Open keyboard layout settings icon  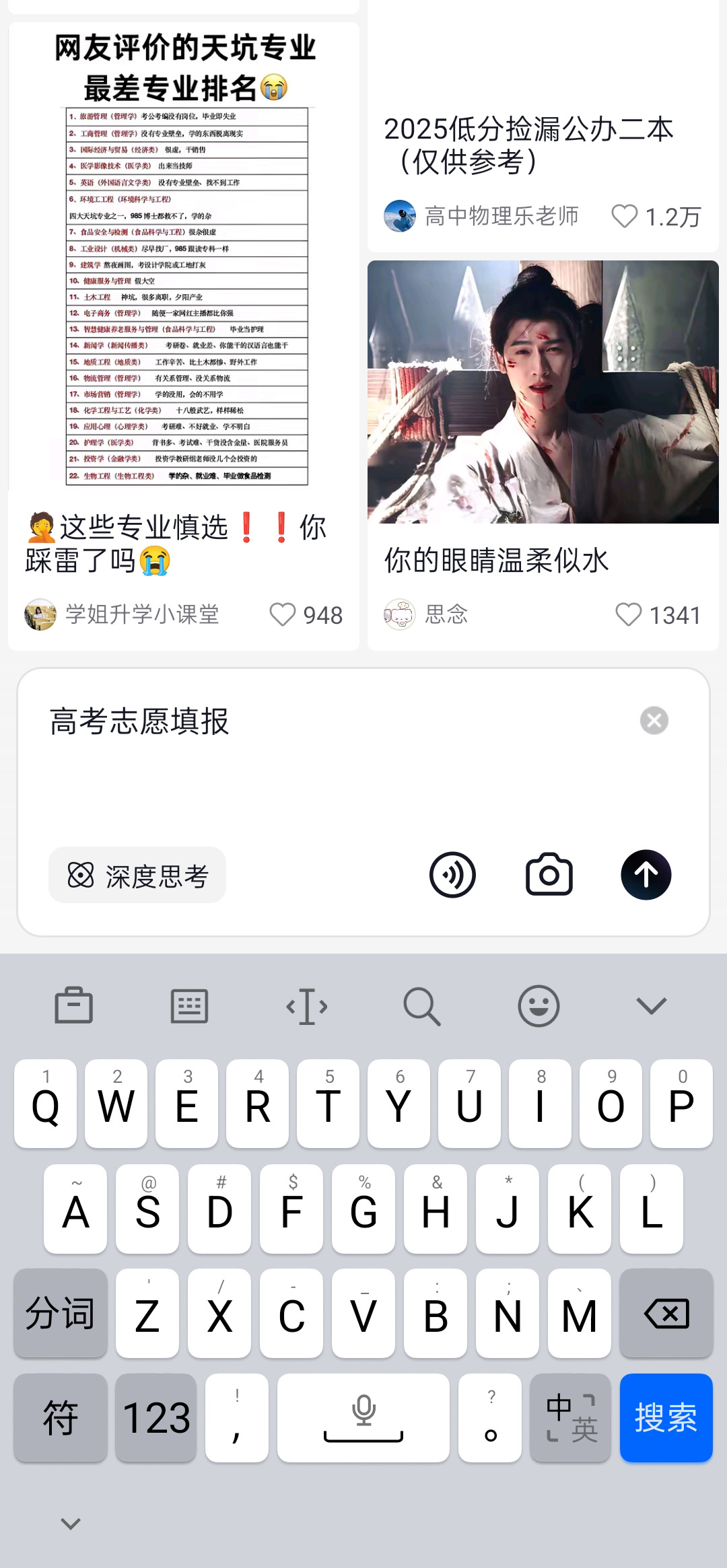click(189, 1005)
